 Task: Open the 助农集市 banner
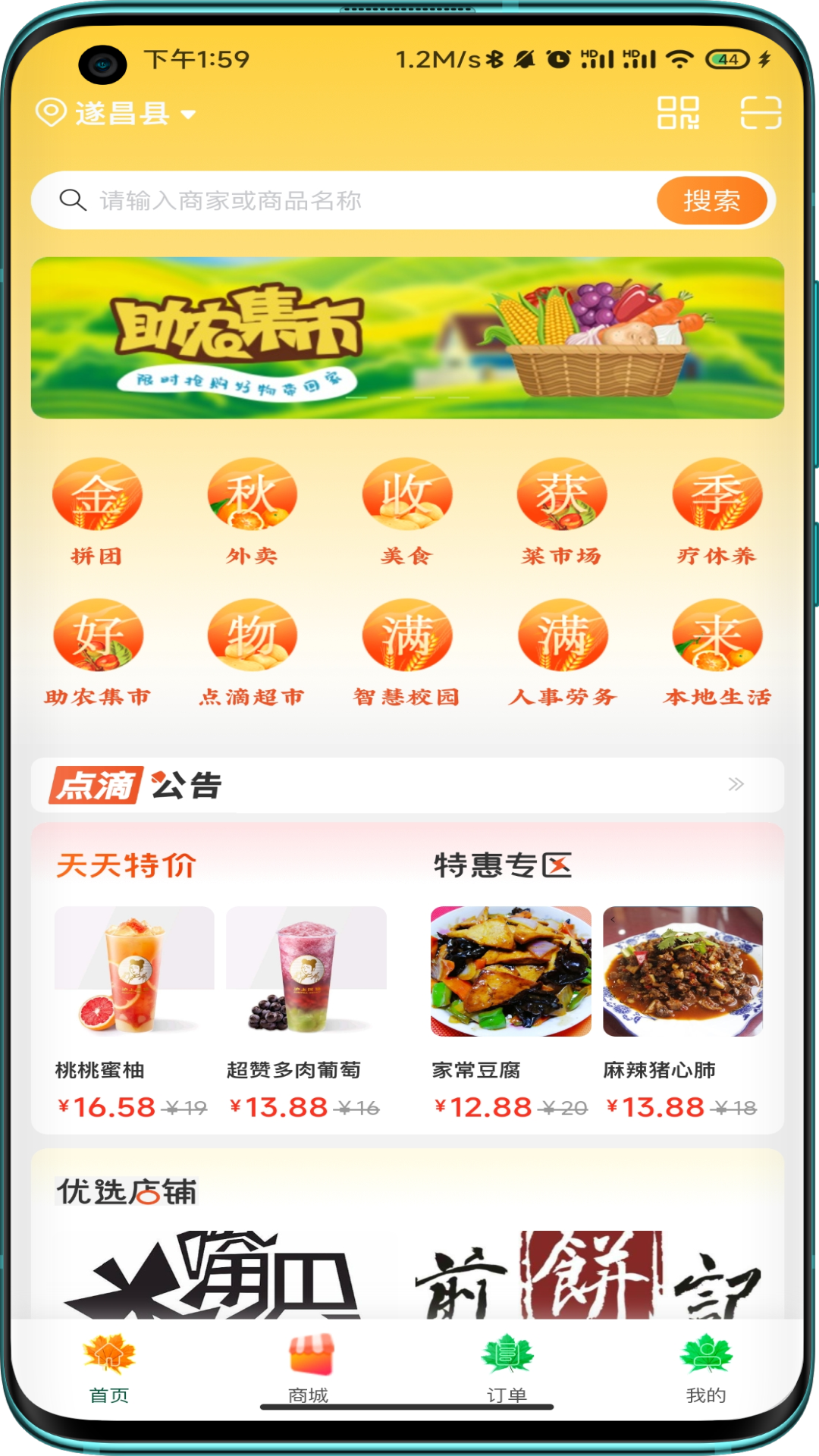click(407, 337)
